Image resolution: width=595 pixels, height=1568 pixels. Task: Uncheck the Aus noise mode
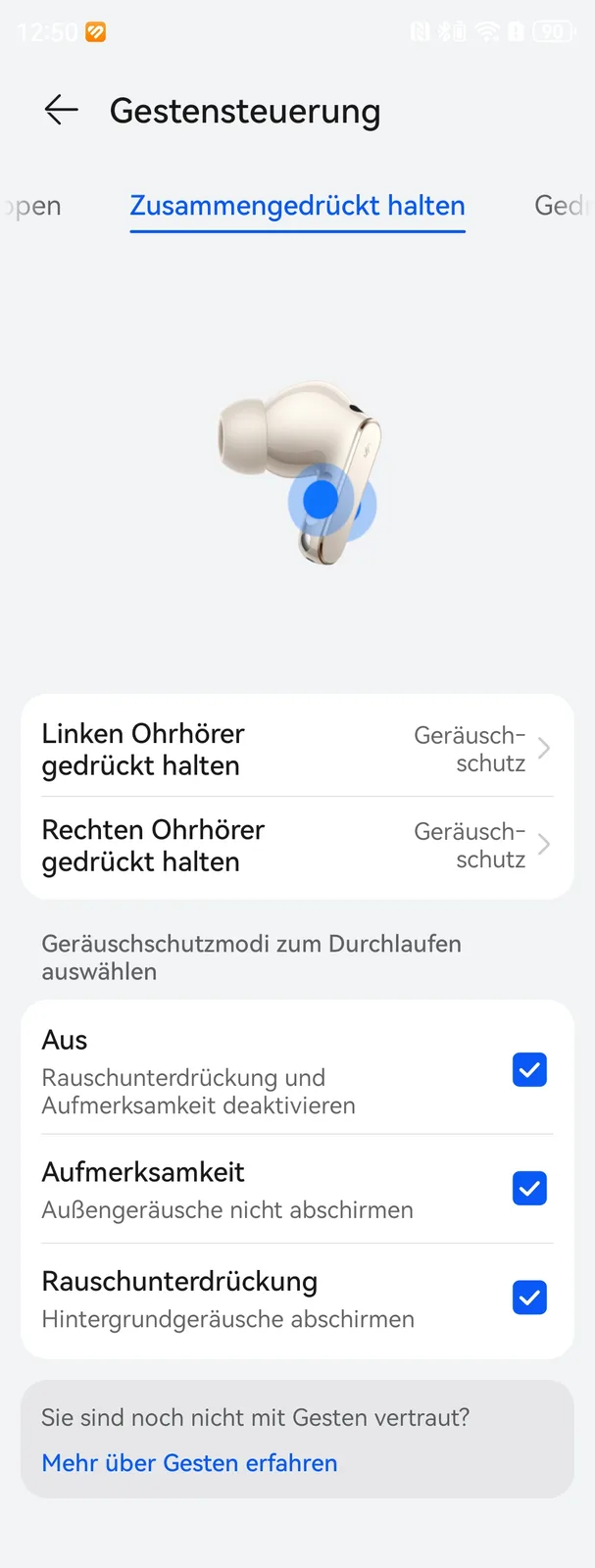click(529, 1070)
